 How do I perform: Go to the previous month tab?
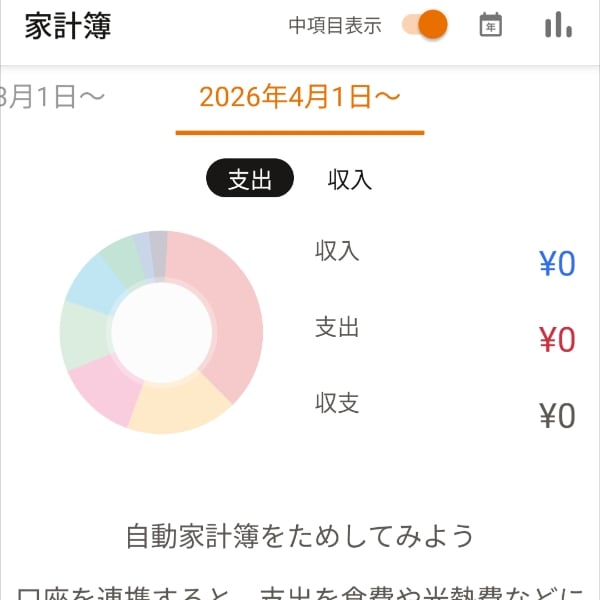50,96
